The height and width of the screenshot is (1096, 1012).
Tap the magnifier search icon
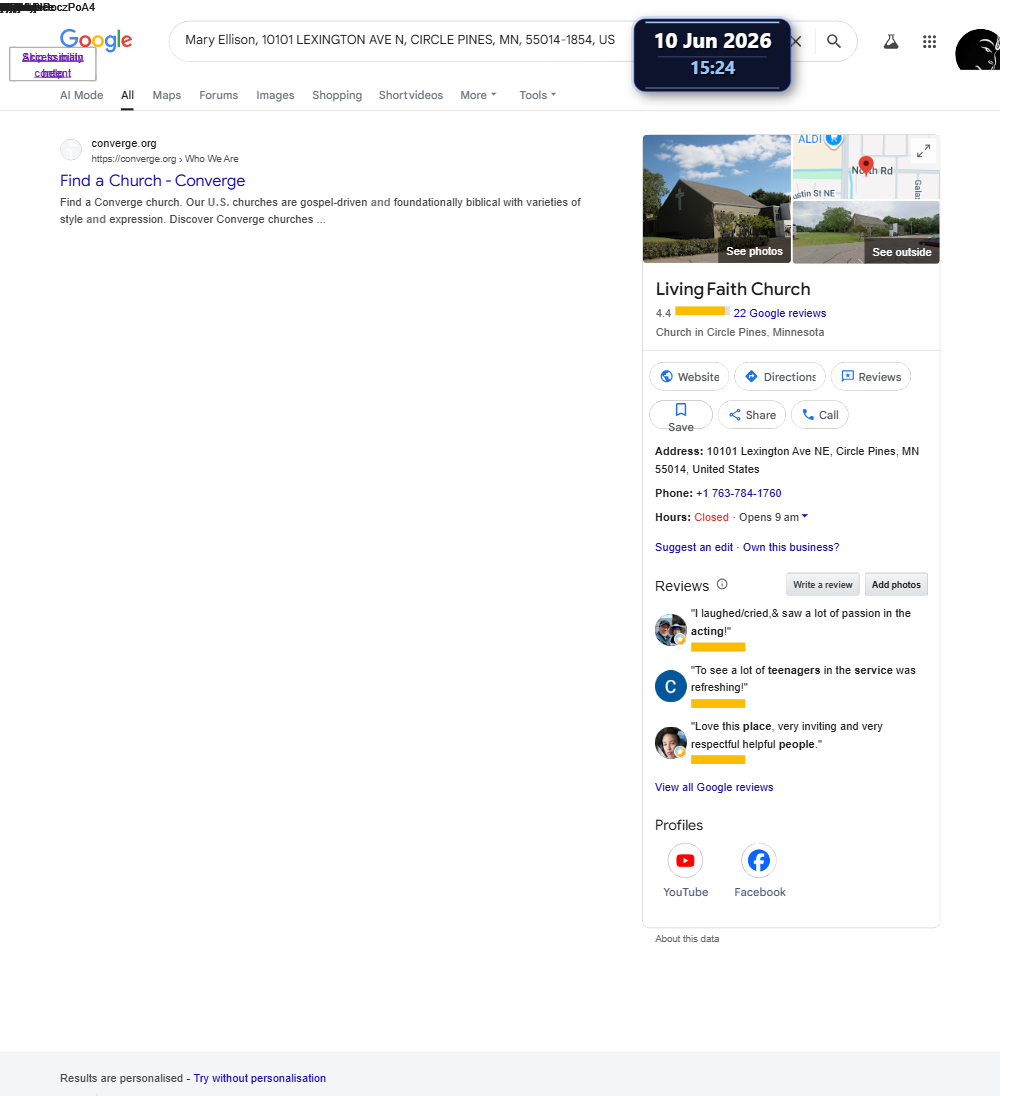(x=833, y=41)
